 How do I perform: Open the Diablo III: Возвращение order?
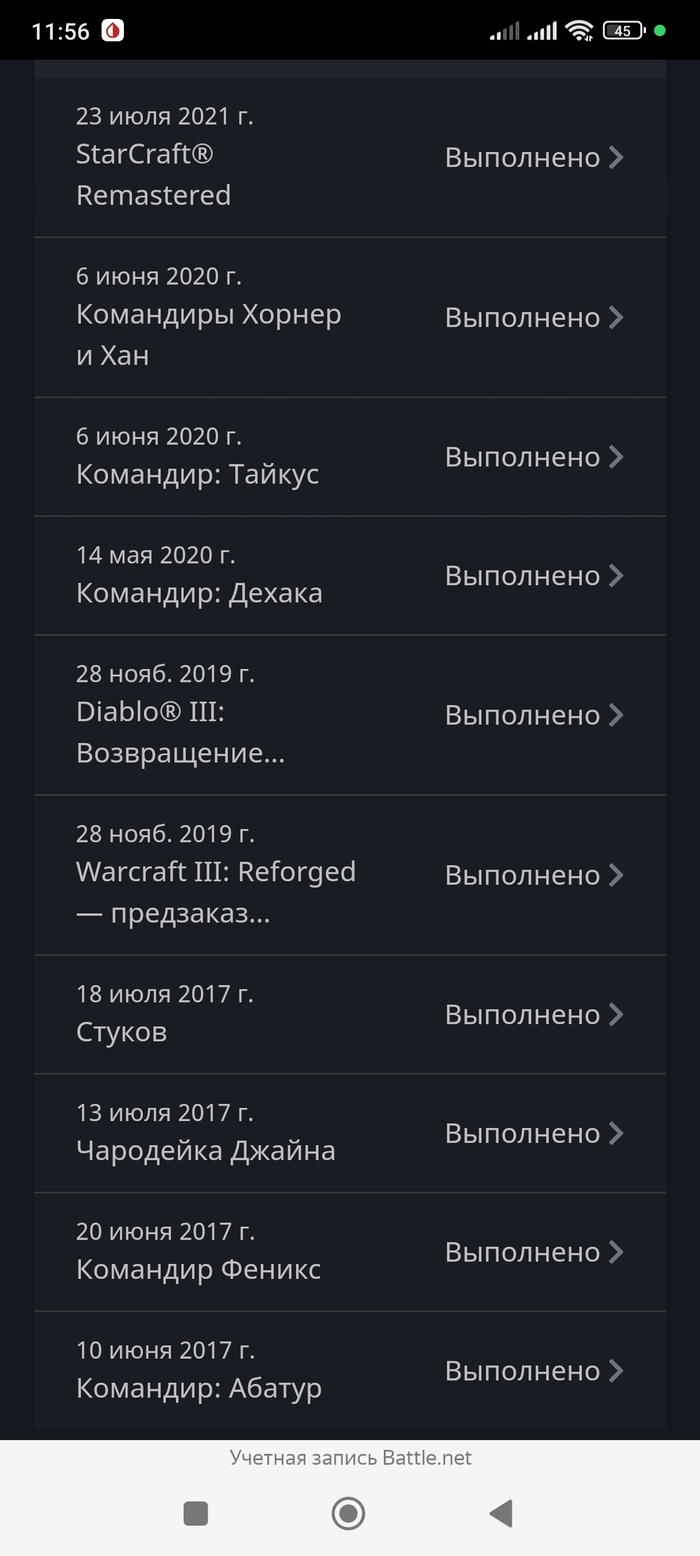[x=350, y=715]
